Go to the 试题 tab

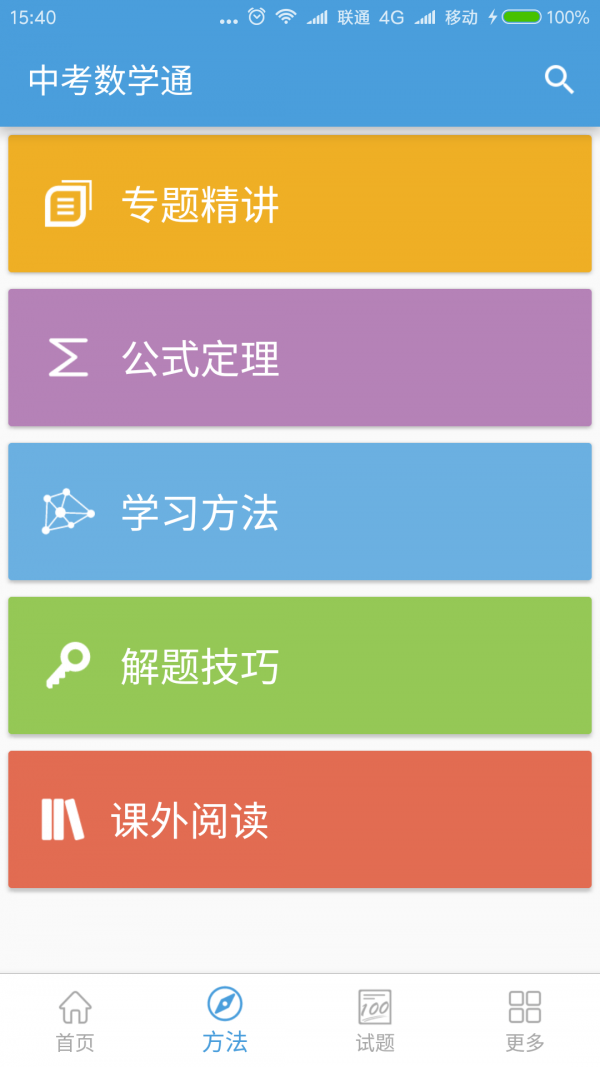[375, 1020]
